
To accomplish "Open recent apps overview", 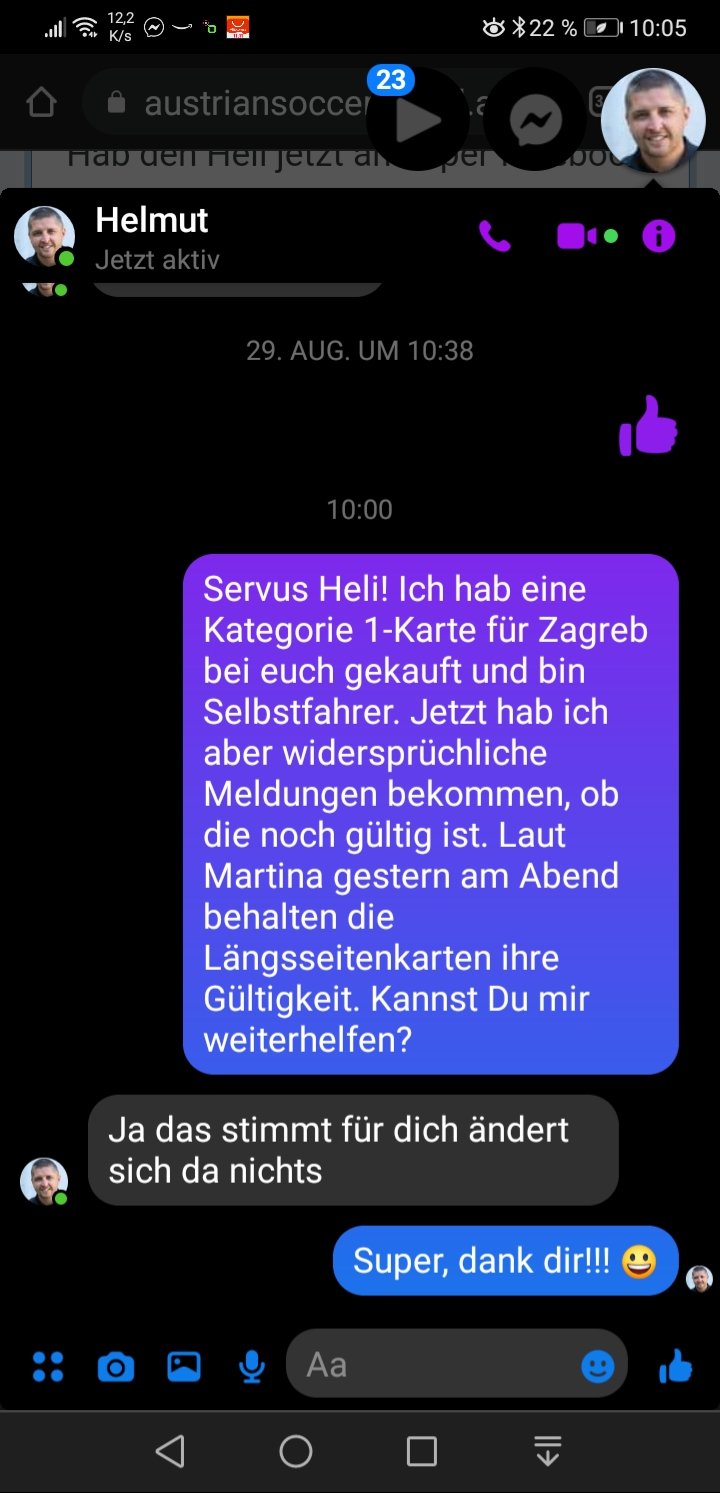I will pos(422,1451).
